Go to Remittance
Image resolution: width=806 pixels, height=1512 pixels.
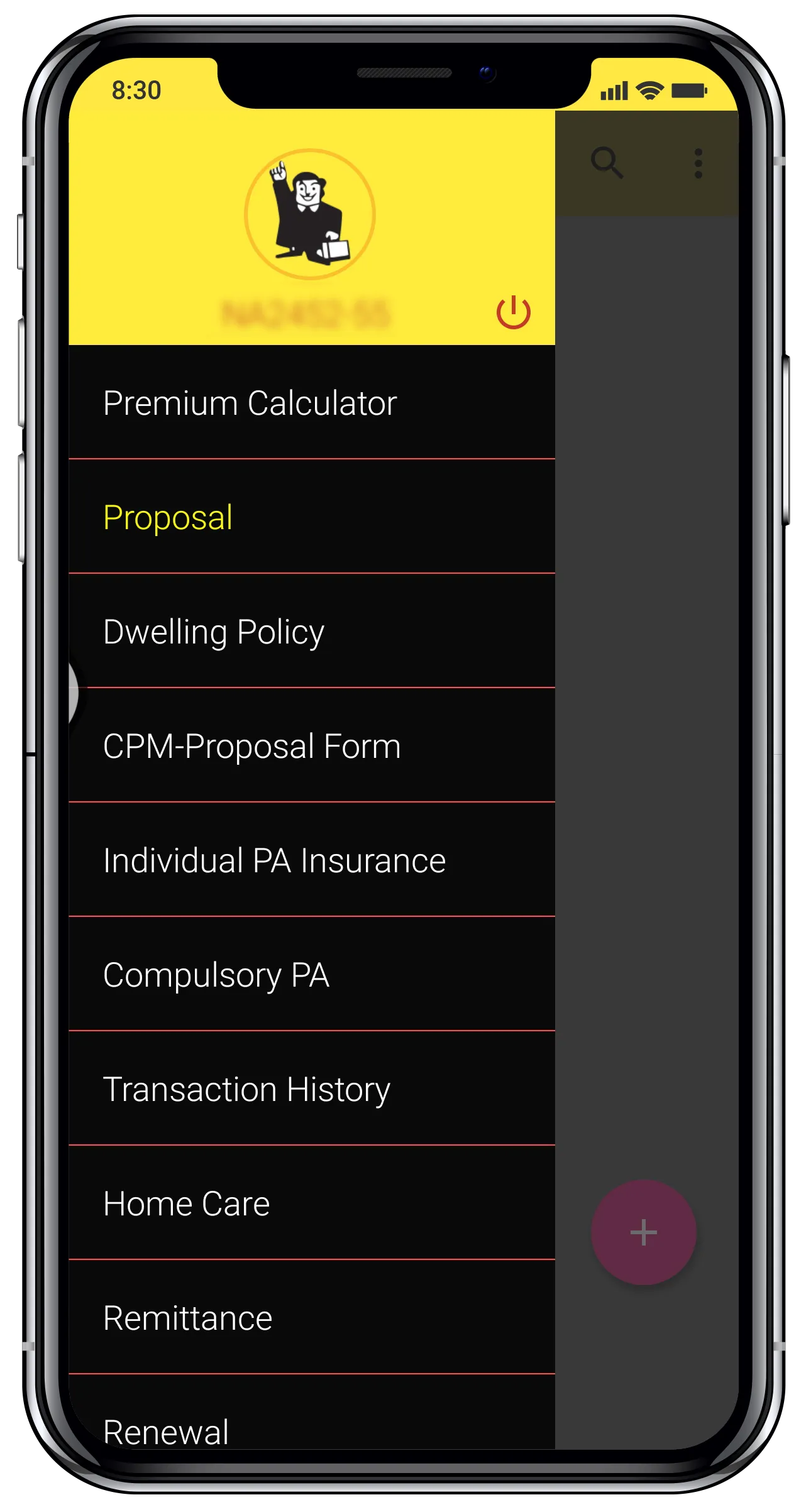point(187,1318)
